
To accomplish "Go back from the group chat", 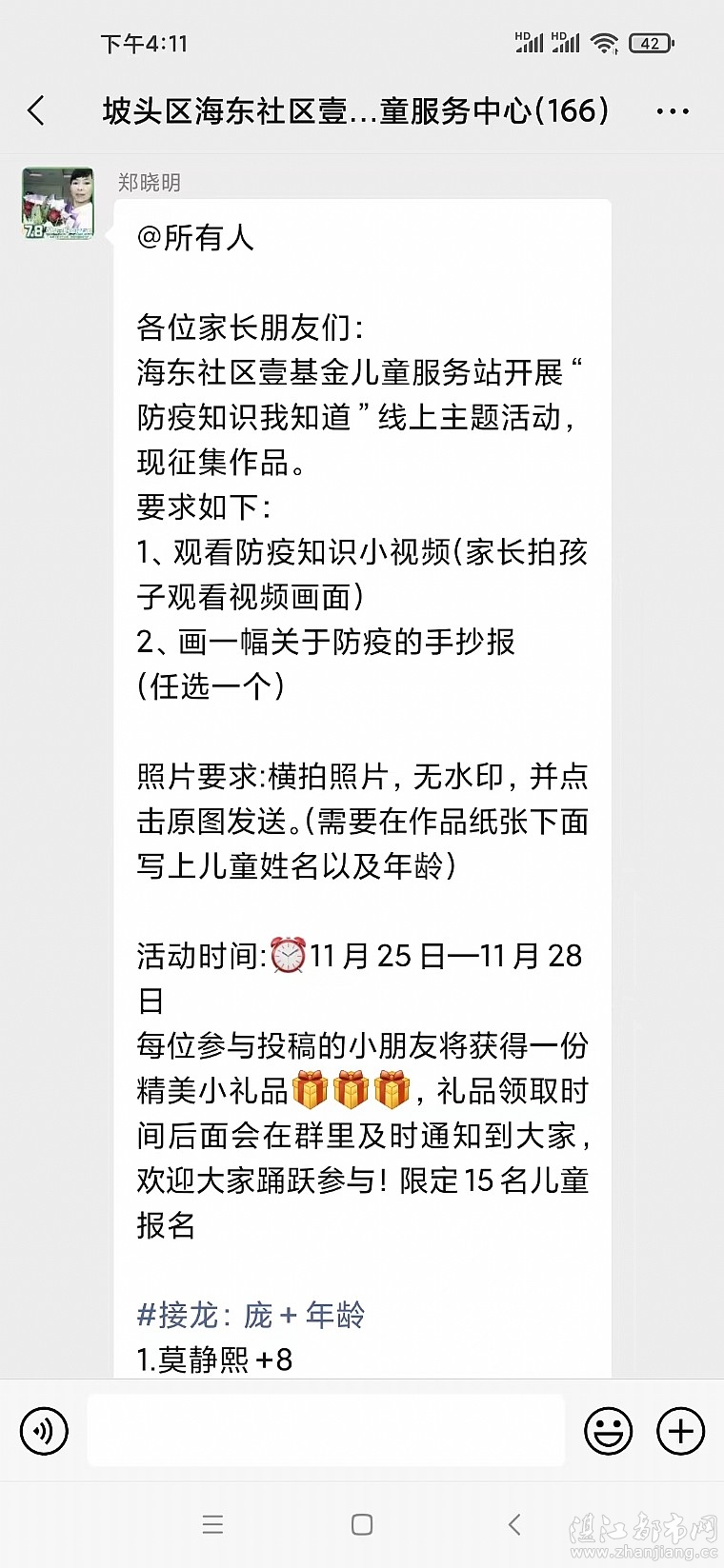I will point(36,111).
